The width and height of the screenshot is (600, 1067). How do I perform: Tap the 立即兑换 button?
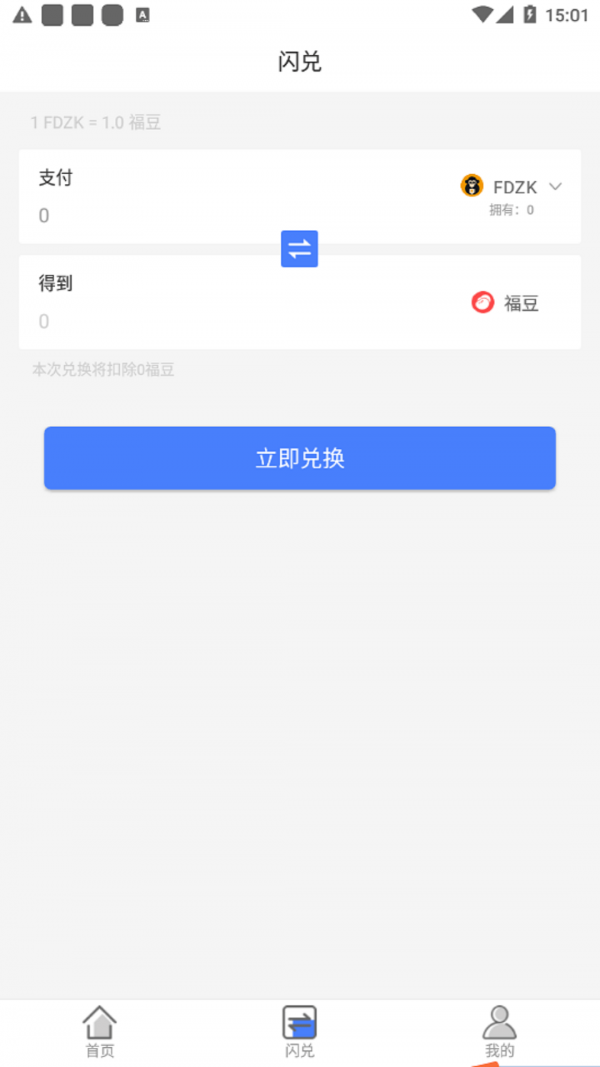[299, 458]
